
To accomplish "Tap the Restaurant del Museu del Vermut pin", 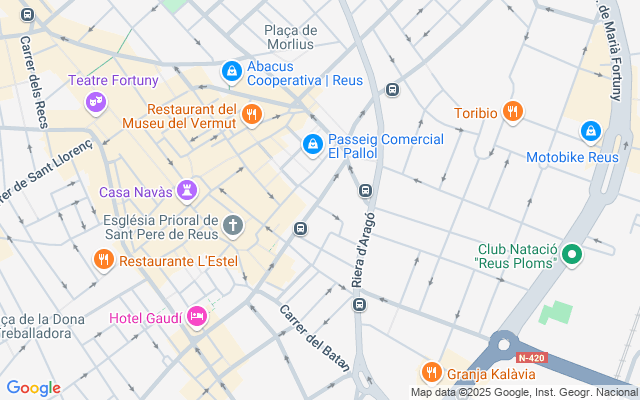I will pyautogui.click(x=251, y=114).
